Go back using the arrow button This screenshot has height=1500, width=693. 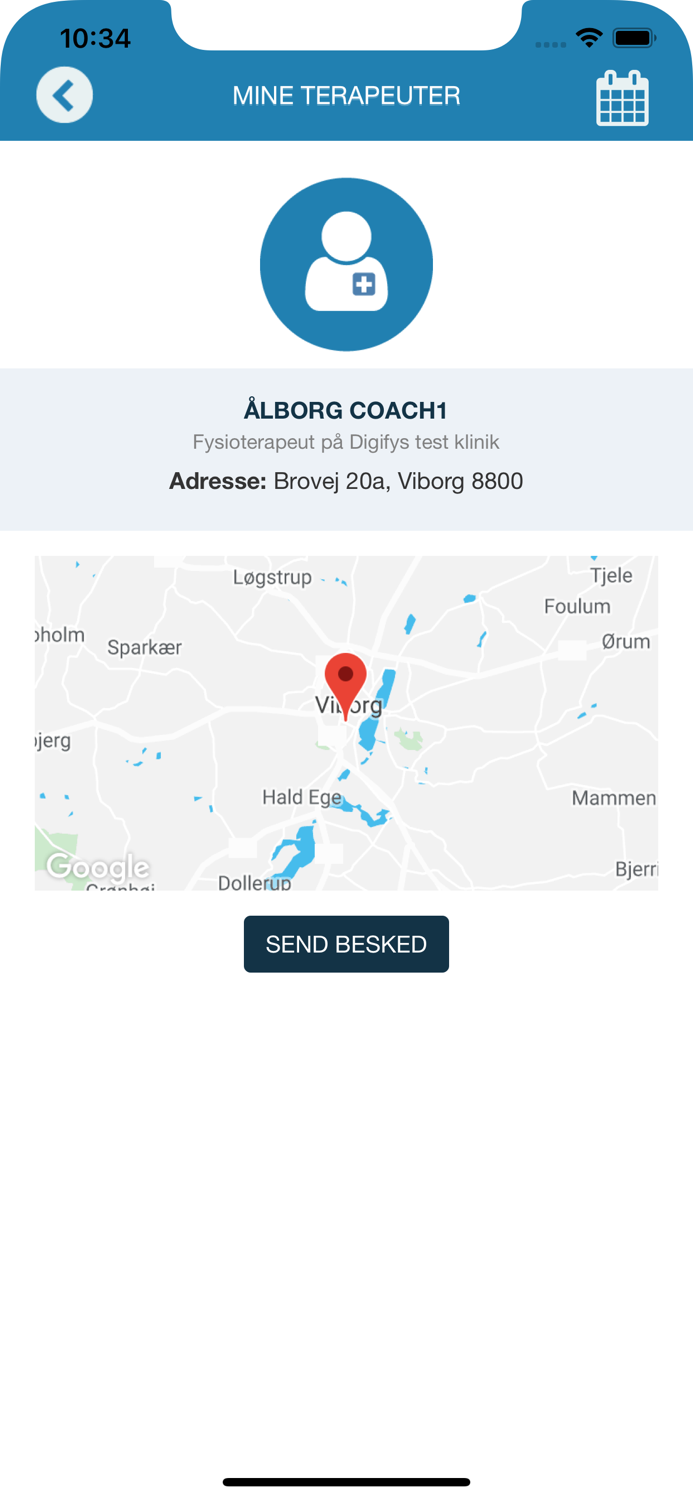[x=65, y=95]
